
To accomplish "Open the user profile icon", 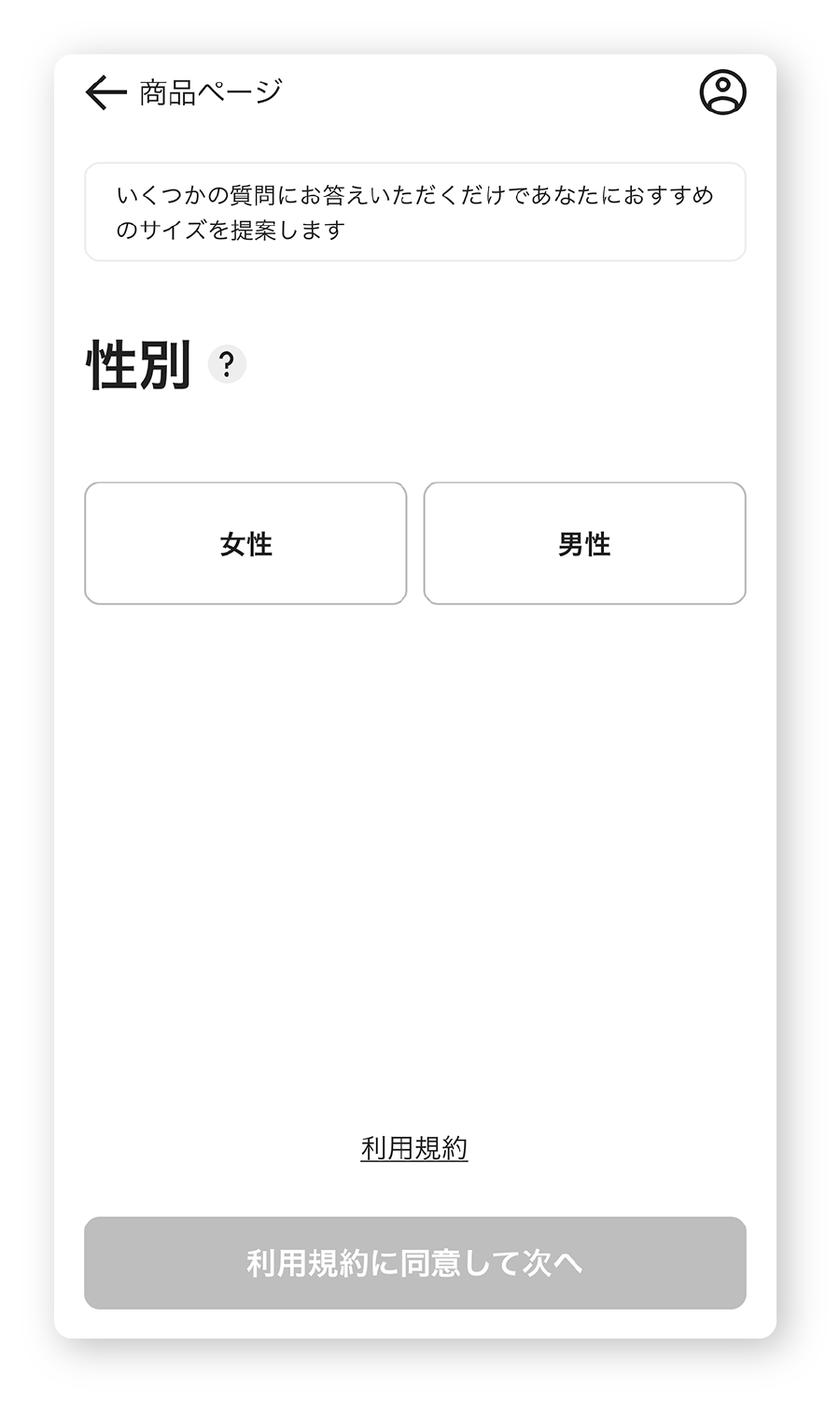I will pos(722,92).
